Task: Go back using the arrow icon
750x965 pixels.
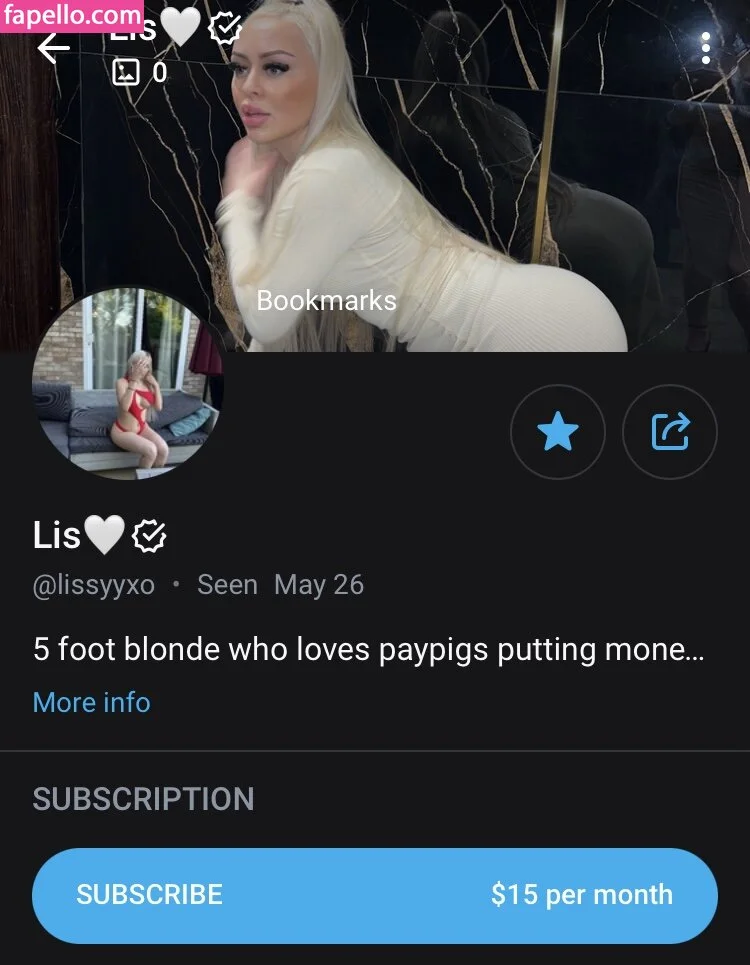Action: click(x=53, y=47)
